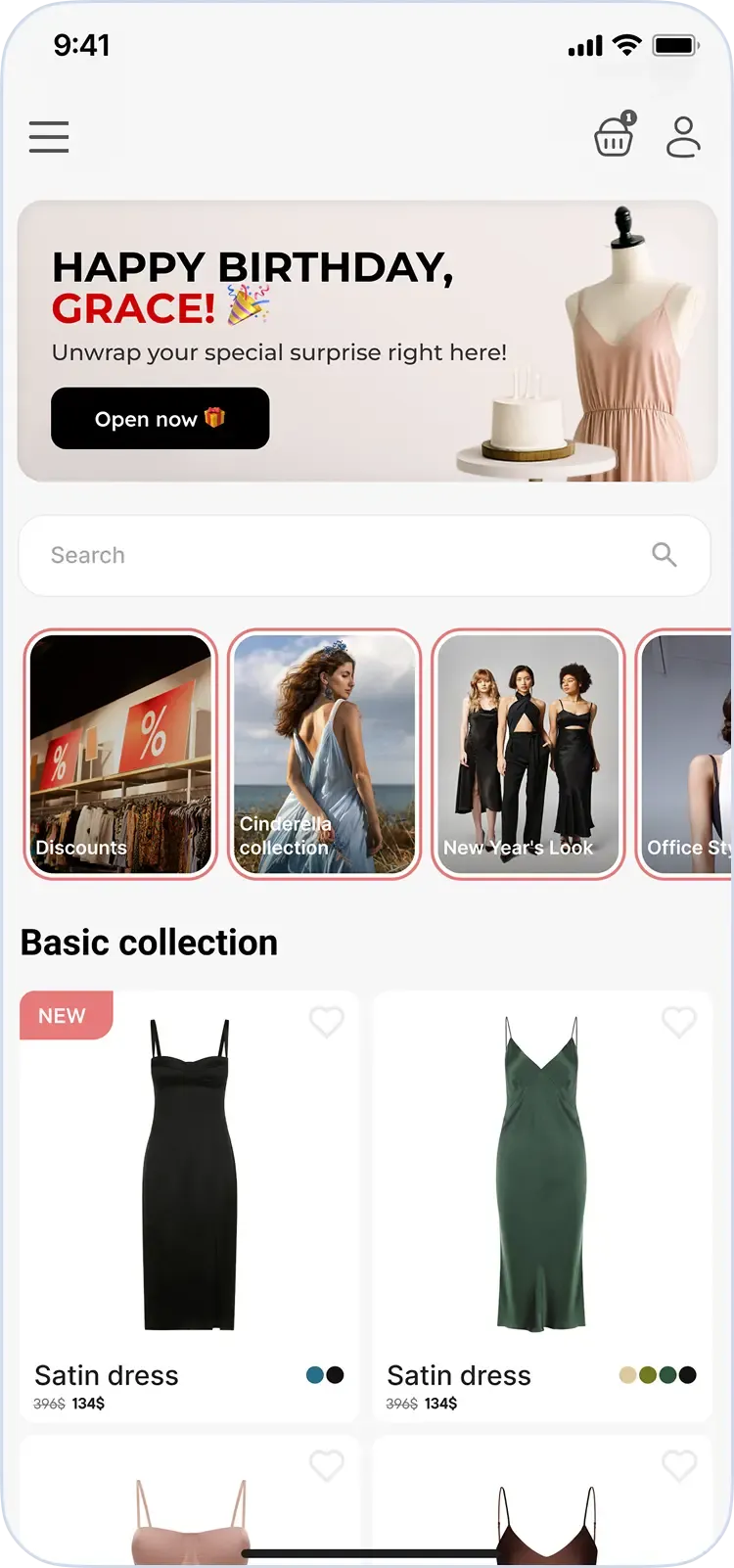Open the shopping basket
Viewport: 734px width, 1568px height.
point(614,136)
